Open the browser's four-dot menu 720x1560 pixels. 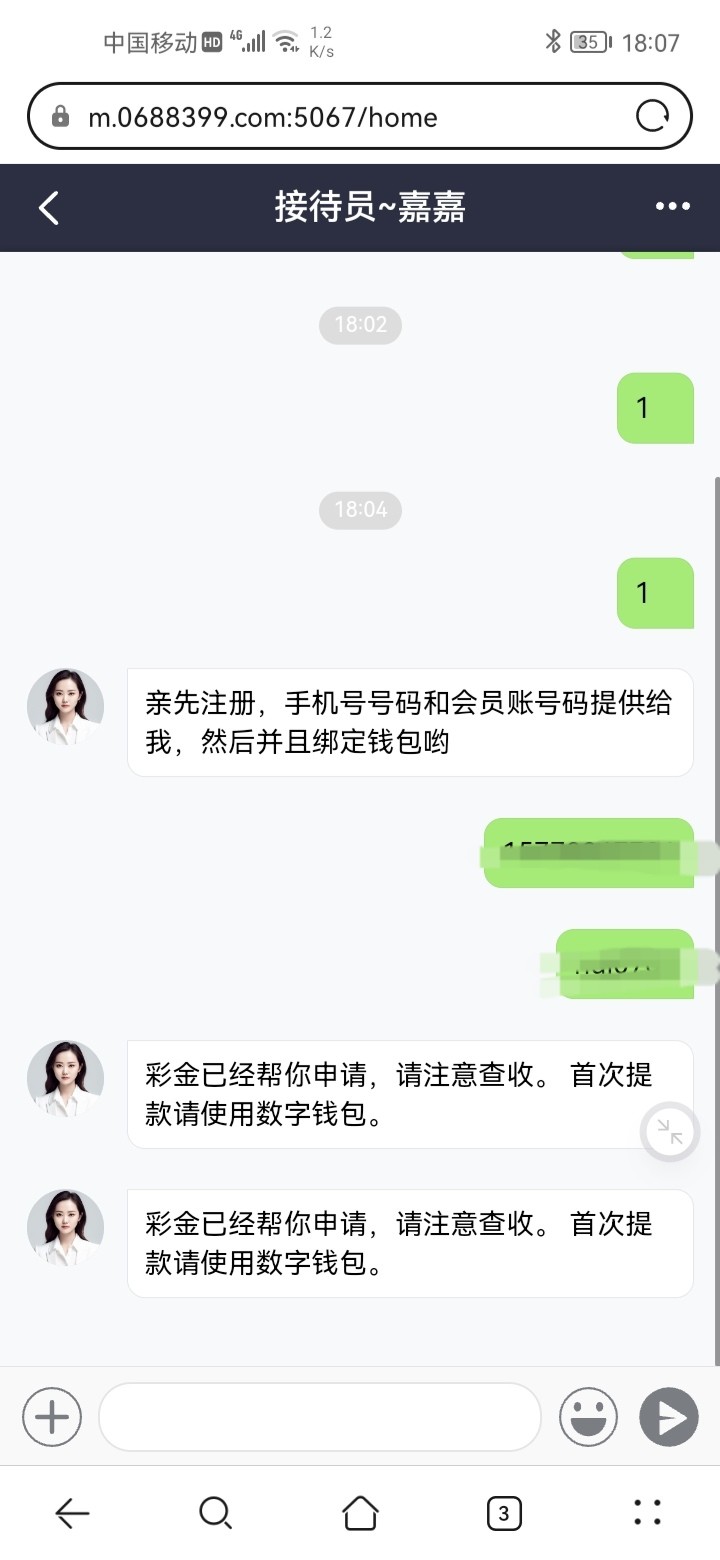[648, 1513]
